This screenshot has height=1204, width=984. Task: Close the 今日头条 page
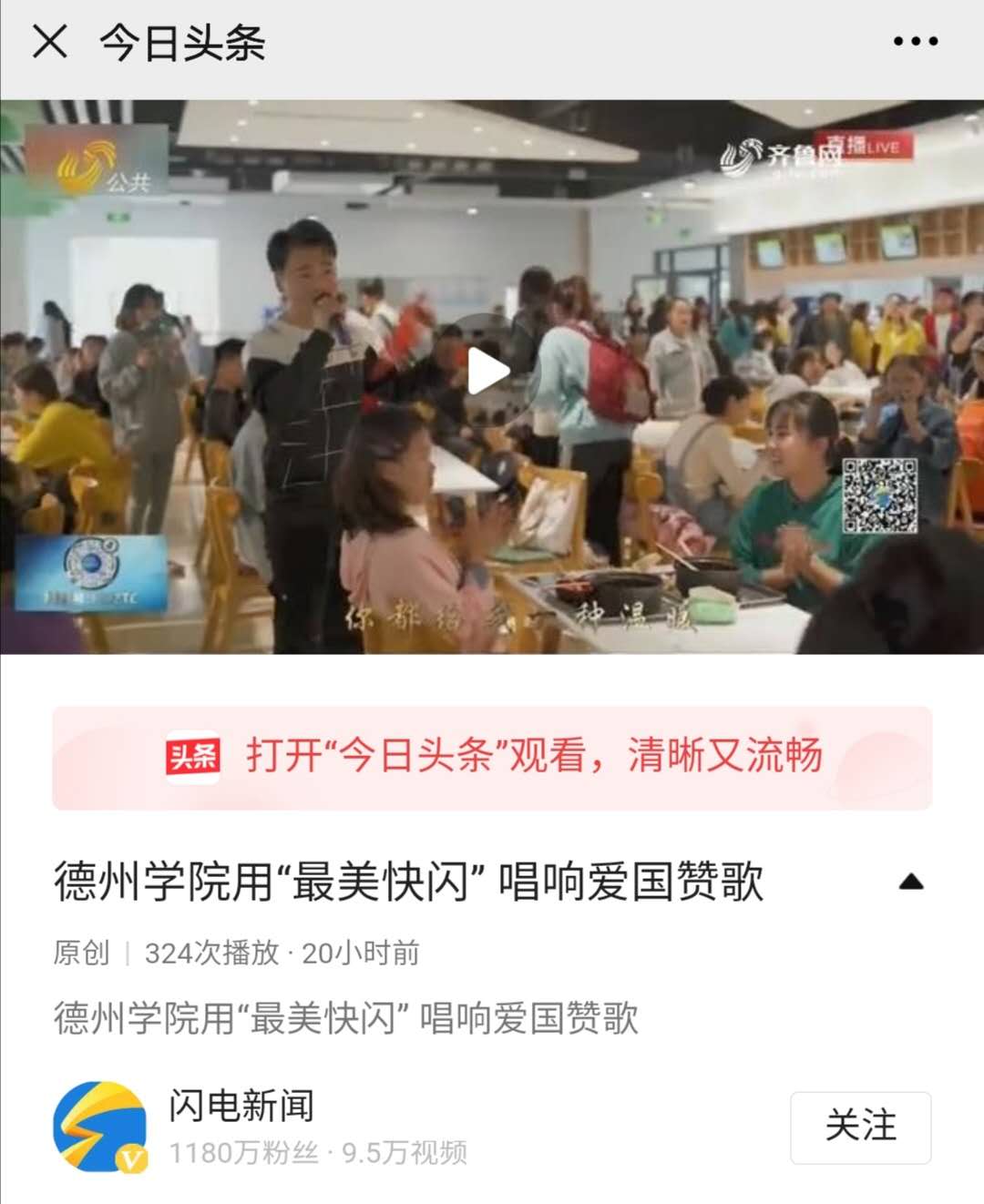click(50, 42)
